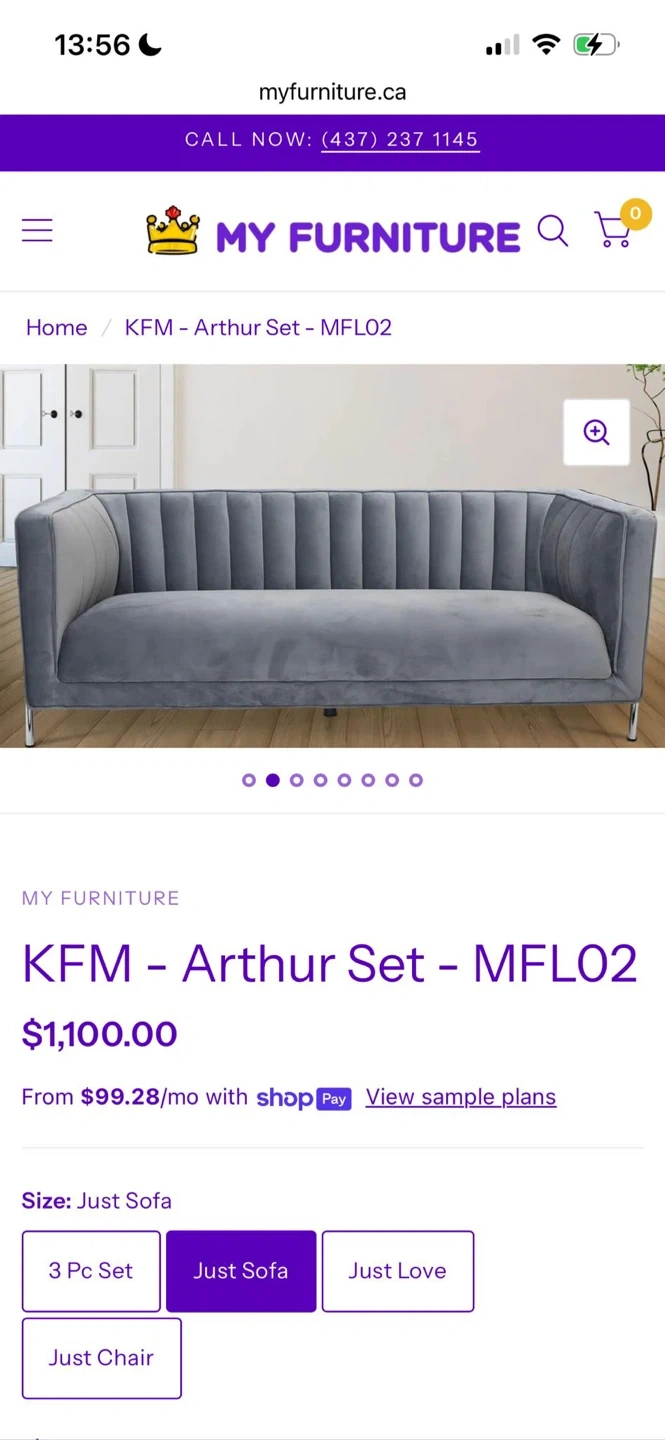Screen dimensions: 665x1440
Task: Jump to the last image dot
Action: (416, 780)
